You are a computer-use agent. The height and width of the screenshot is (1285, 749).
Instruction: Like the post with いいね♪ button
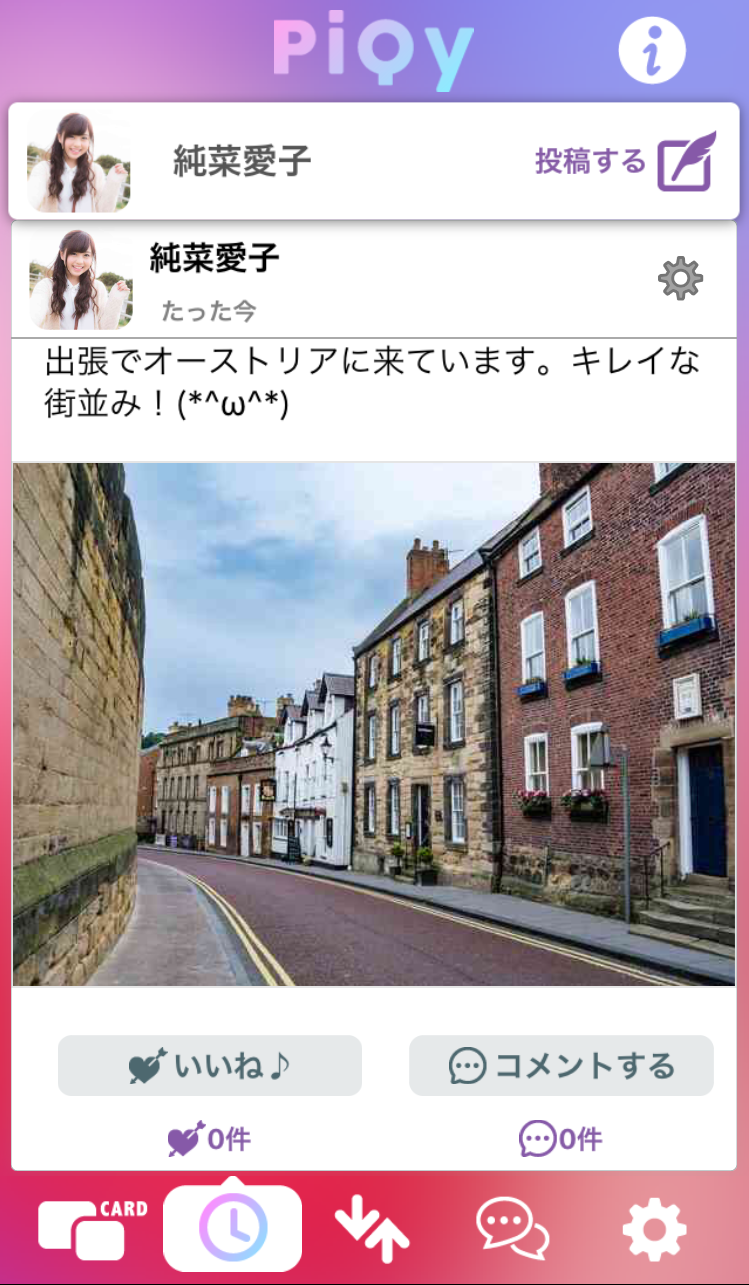tap(210, 1066)
